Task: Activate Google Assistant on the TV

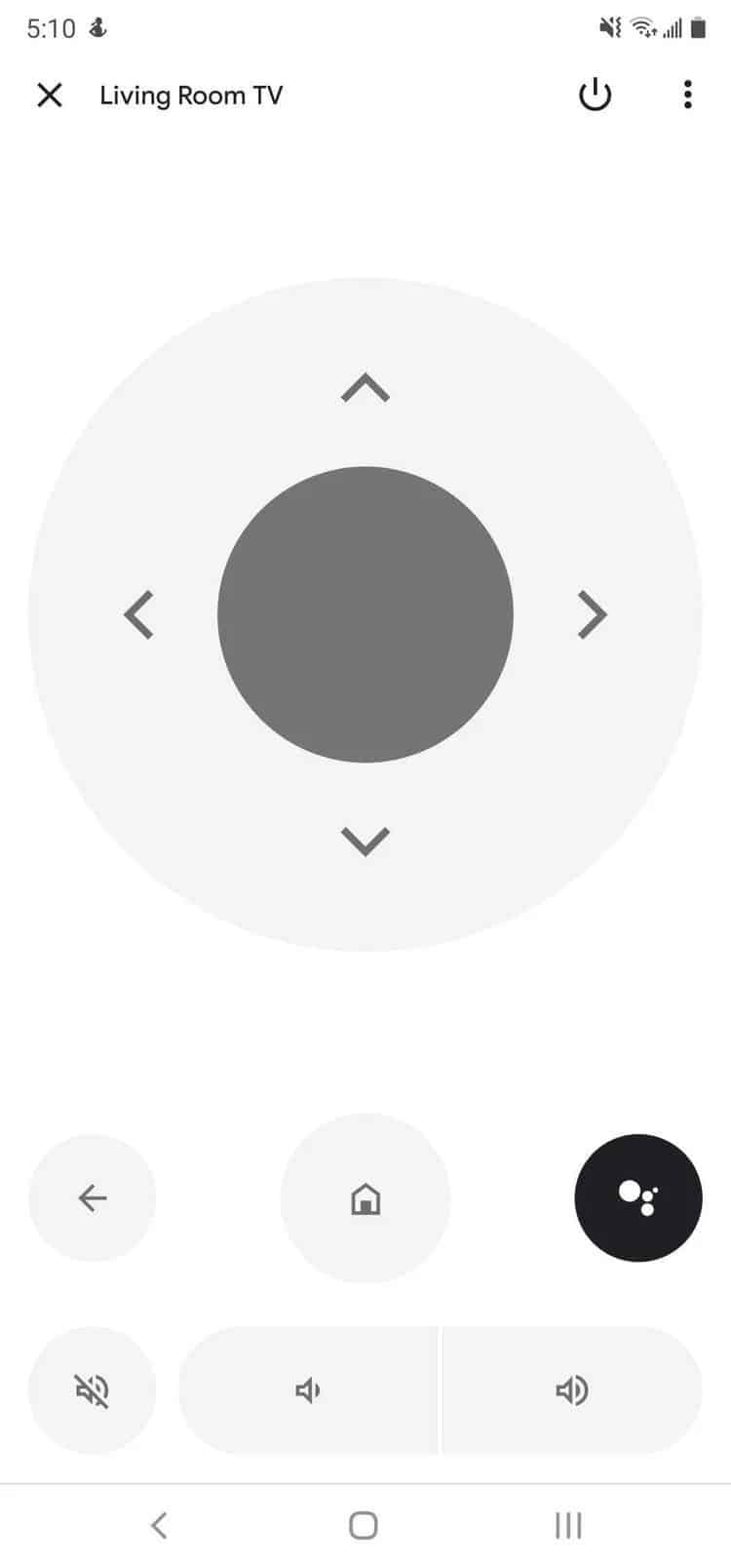Action: click(638, 1197)
